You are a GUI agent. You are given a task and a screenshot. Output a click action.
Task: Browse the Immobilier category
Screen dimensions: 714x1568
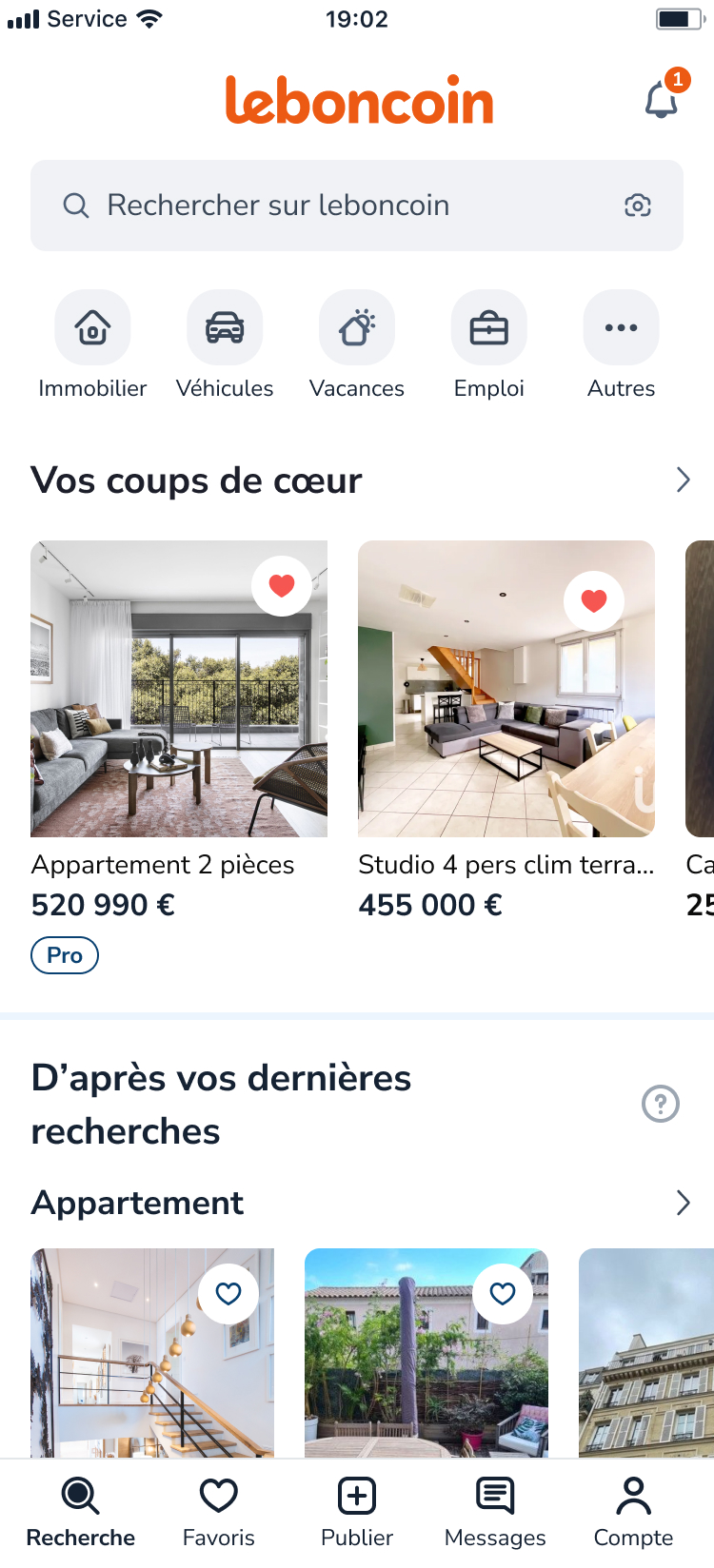click(x=92, y=328)
